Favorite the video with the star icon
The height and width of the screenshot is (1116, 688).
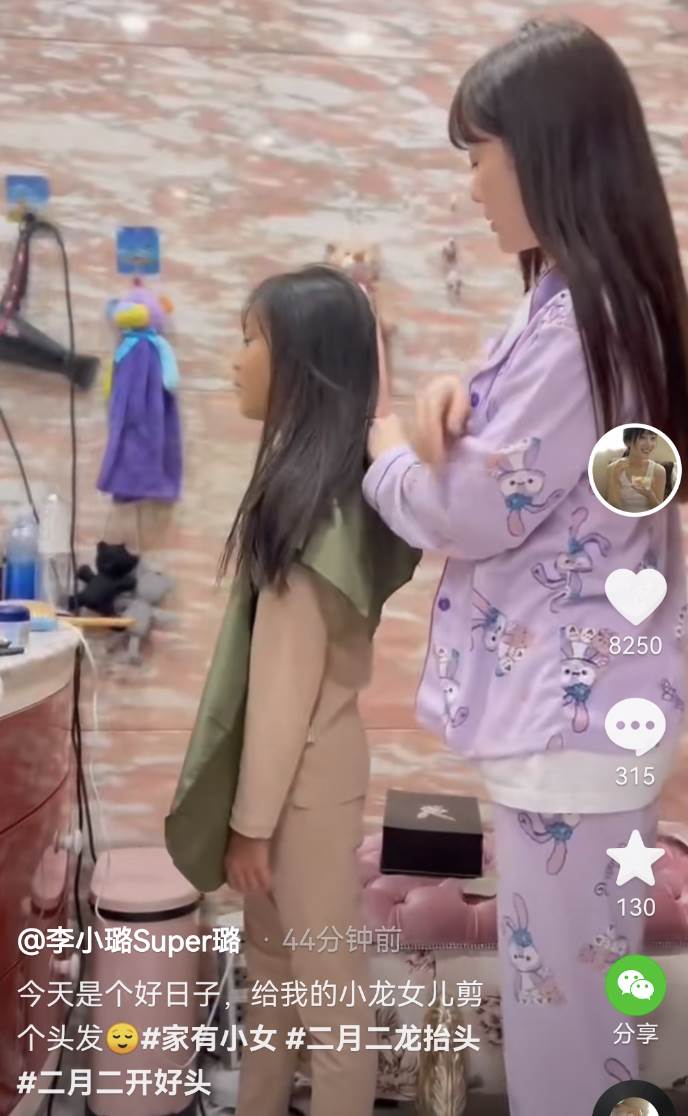635,859
